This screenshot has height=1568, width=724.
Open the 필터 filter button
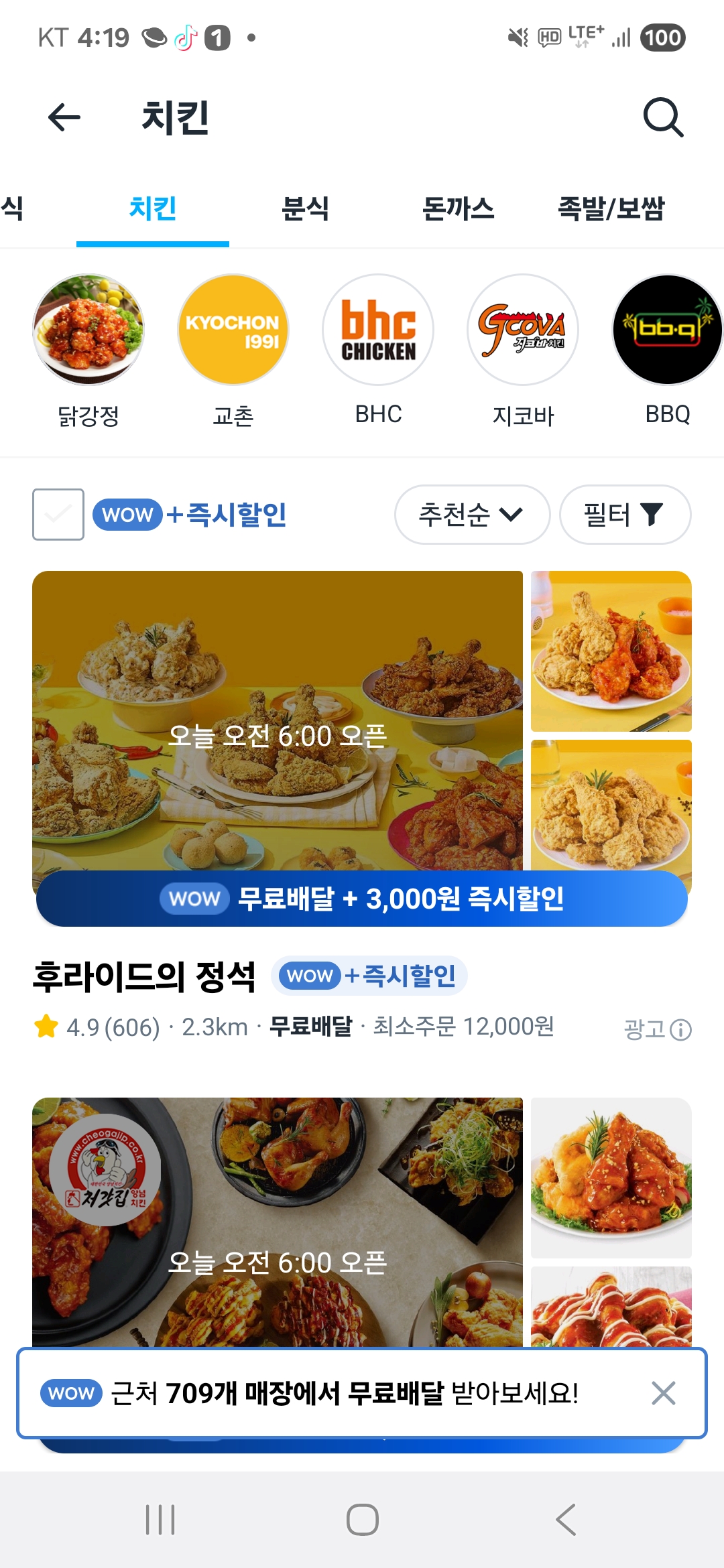(x=625, y=515)
